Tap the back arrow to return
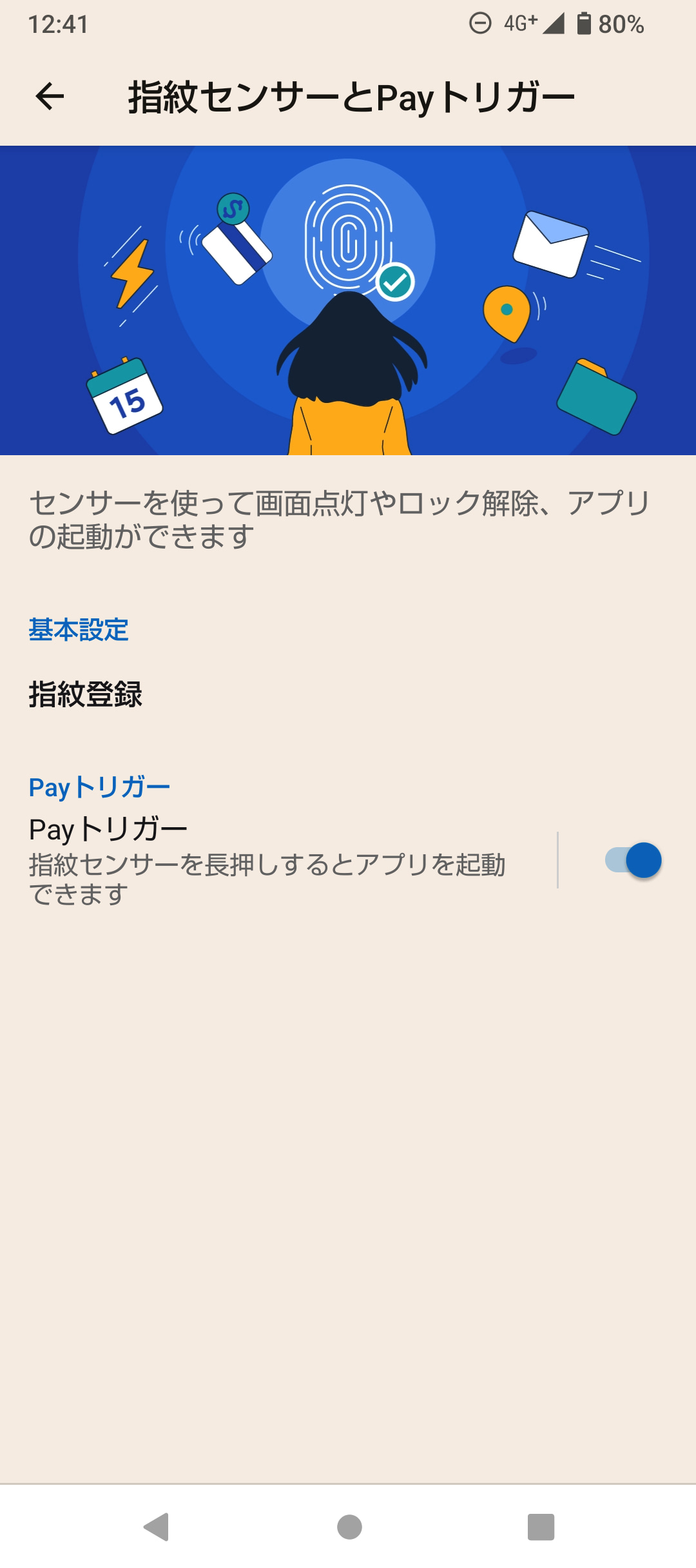 [50, 97]
